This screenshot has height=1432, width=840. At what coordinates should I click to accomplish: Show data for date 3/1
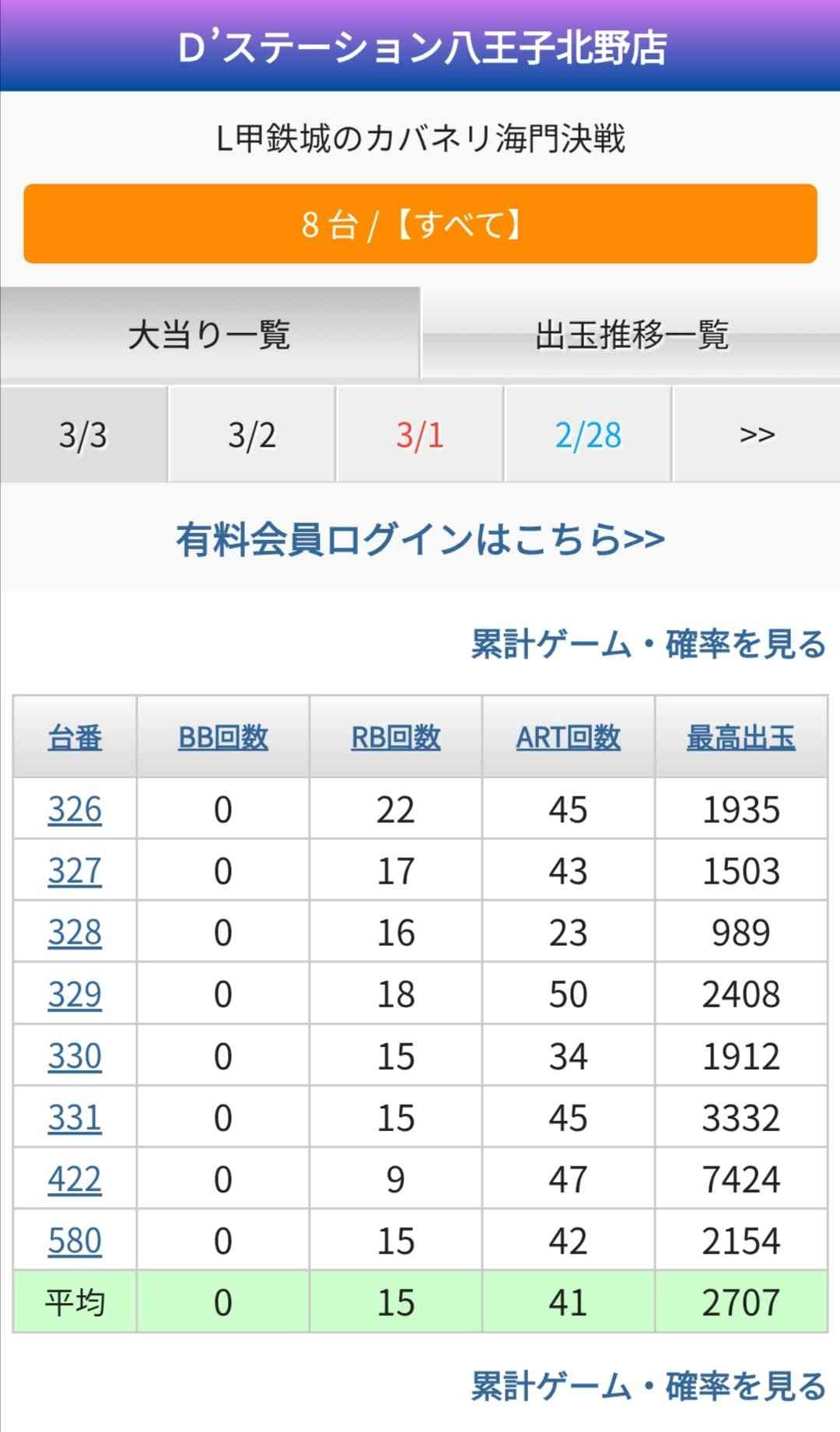tap(419, 435)
